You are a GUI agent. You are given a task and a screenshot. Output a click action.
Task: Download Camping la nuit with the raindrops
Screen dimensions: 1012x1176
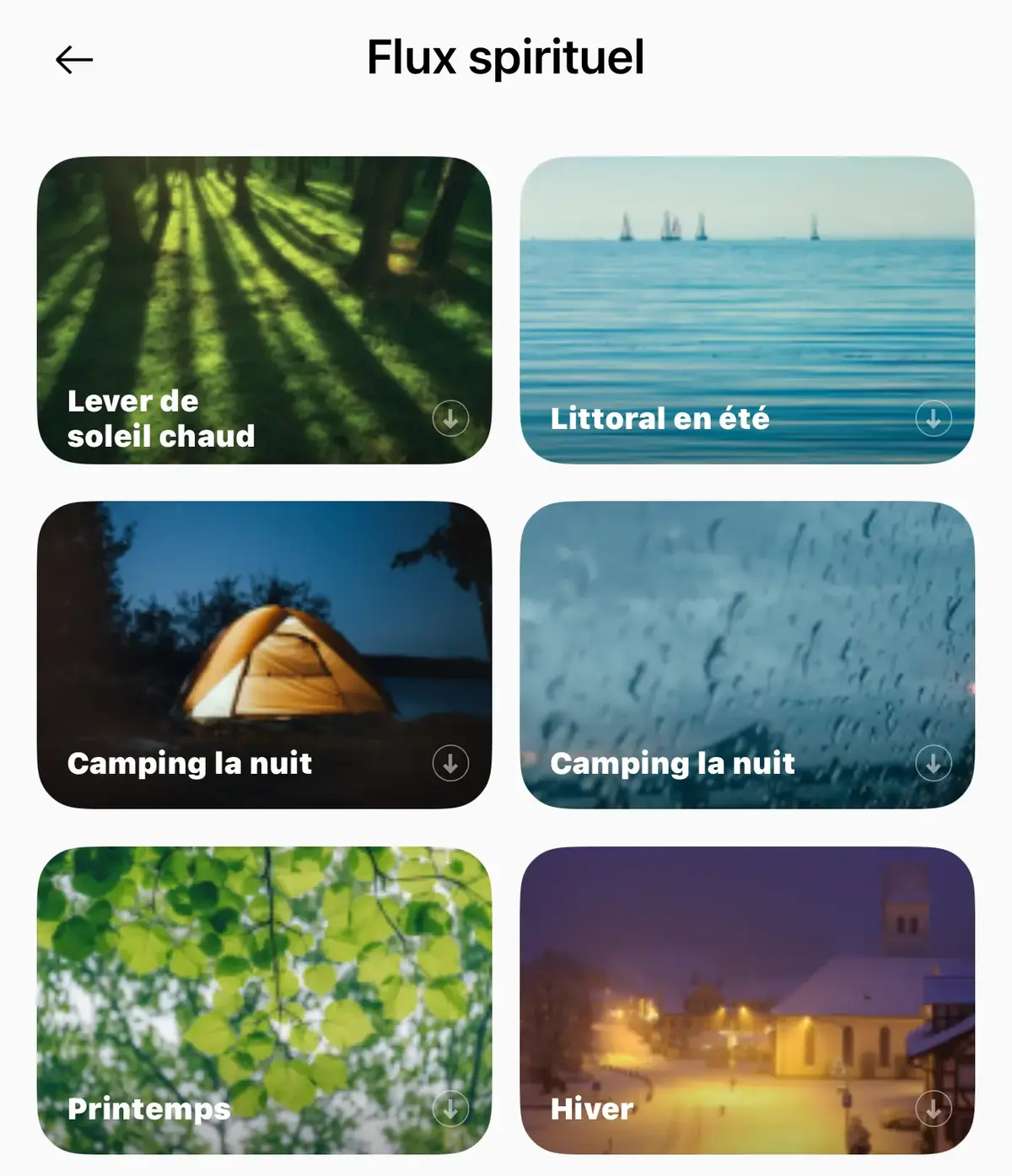pyautogui.click(x=934, y=763)
